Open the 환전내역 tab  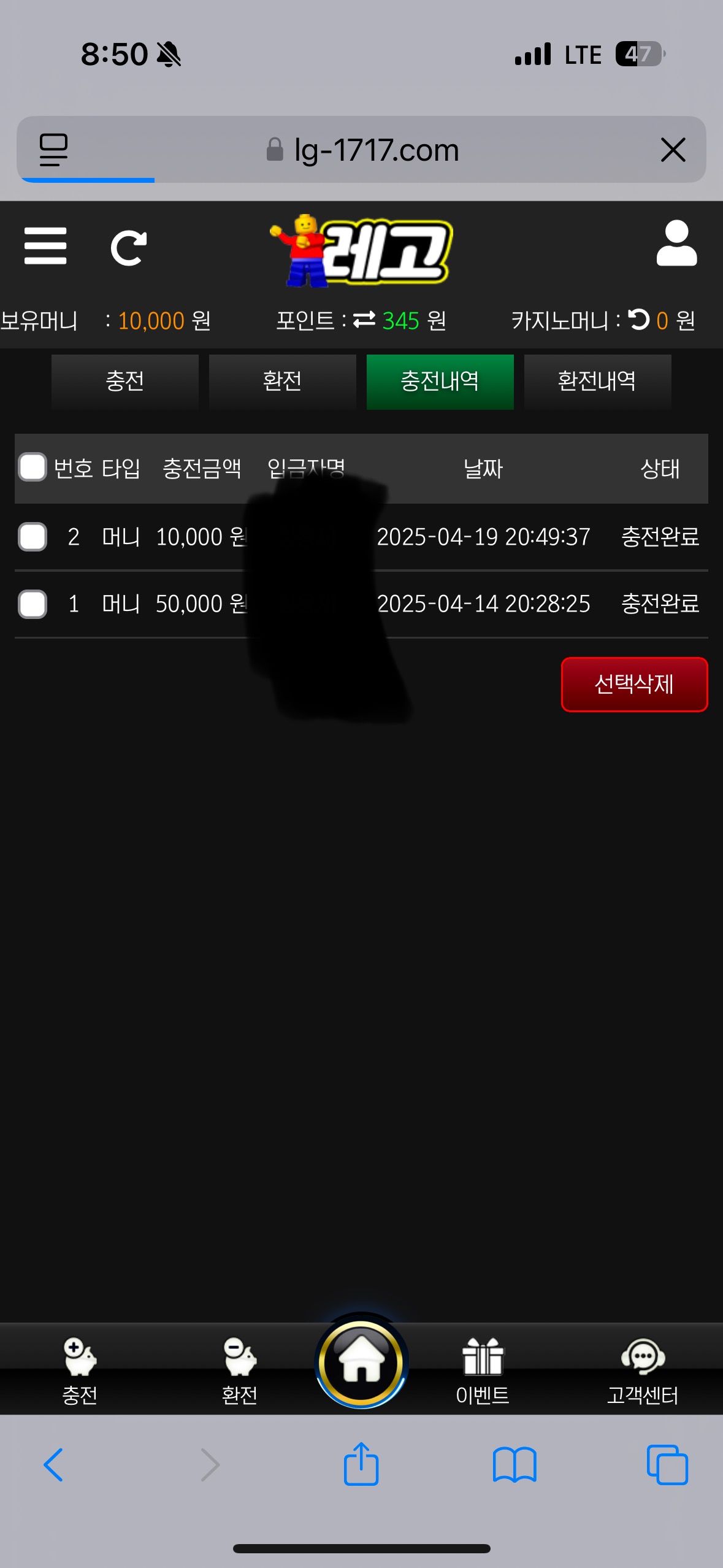(x=597, y=382)
